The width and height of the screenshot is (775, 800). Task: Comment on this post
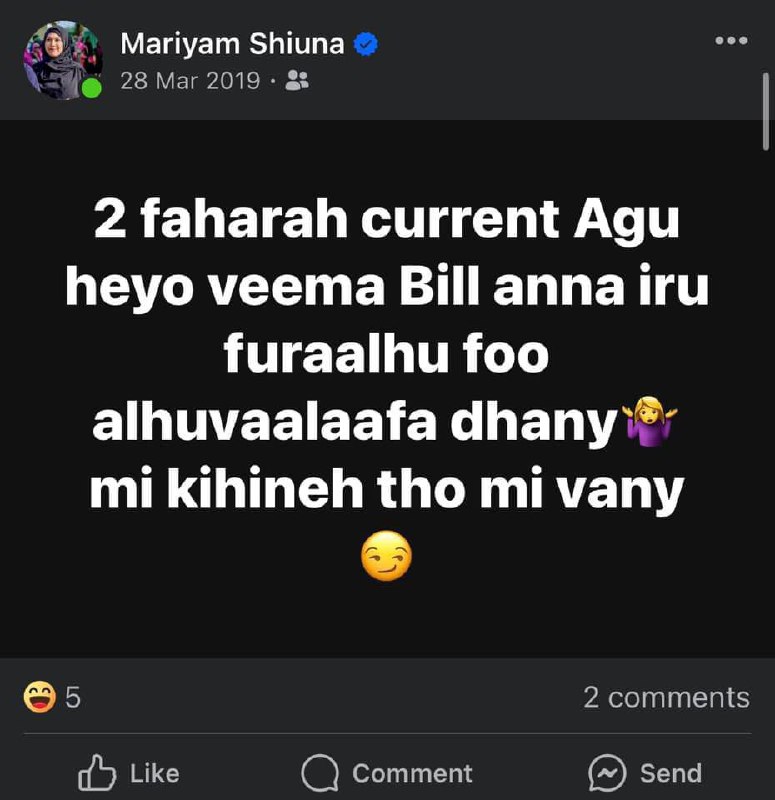[x=387, y=773]
